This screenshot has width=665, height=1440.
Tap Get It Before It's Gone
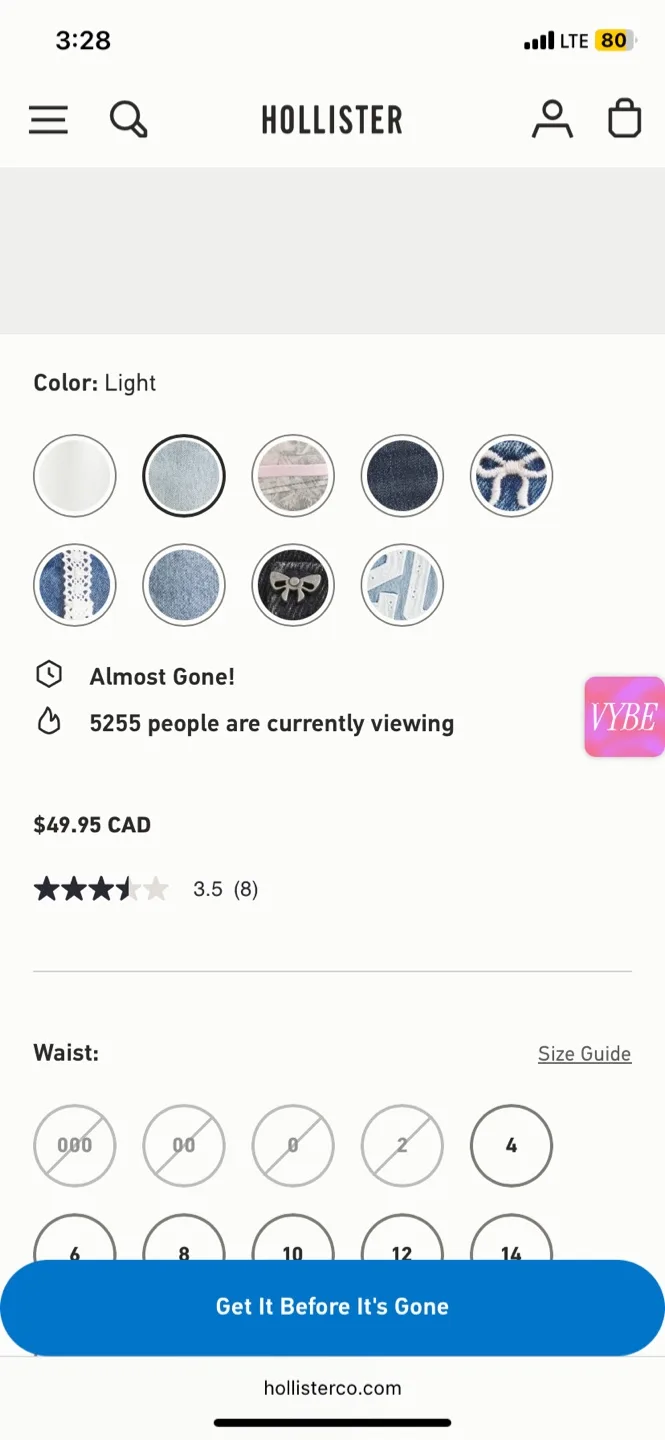[332, 1307]
